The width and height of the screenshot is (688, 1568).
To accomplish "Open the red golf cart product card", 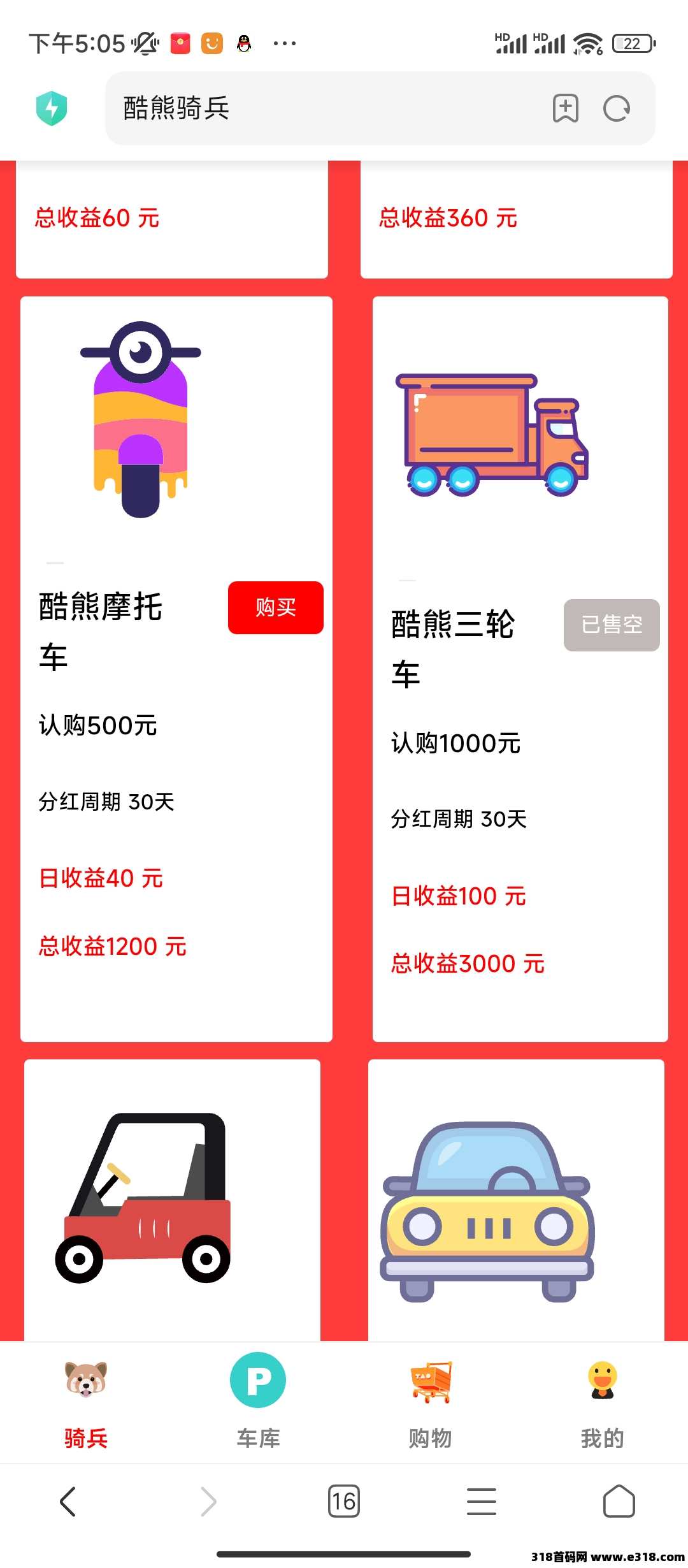I will [x=172, y=1200].
